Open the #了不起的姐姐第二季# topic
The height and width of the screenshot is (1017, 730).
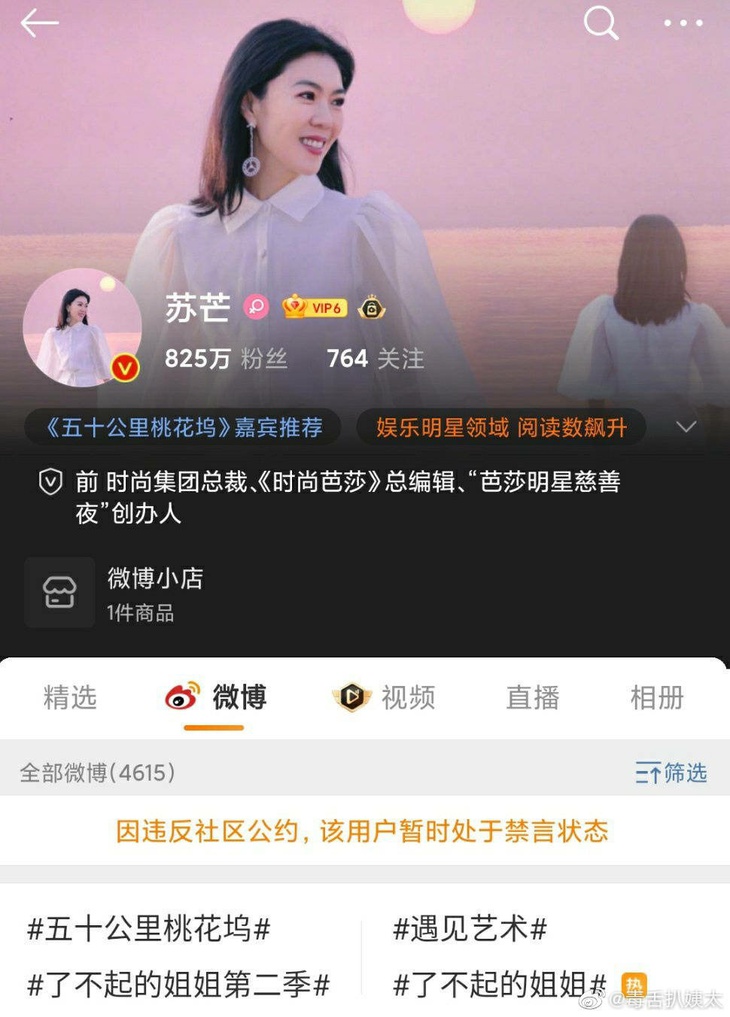click(178, 985)
